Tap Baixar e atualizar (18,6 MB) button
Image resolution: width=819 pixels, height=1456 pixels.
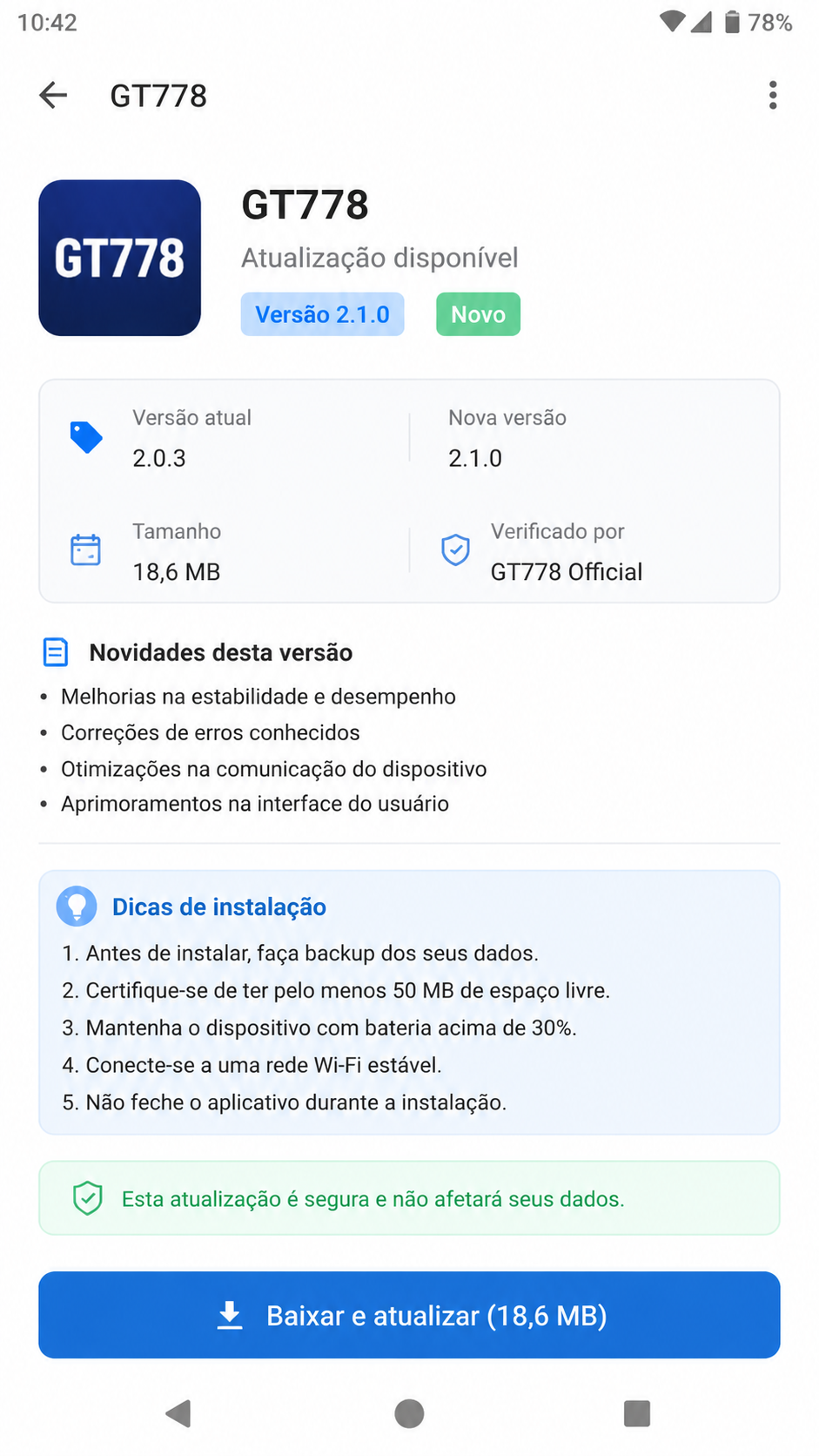pos(409,1315)
